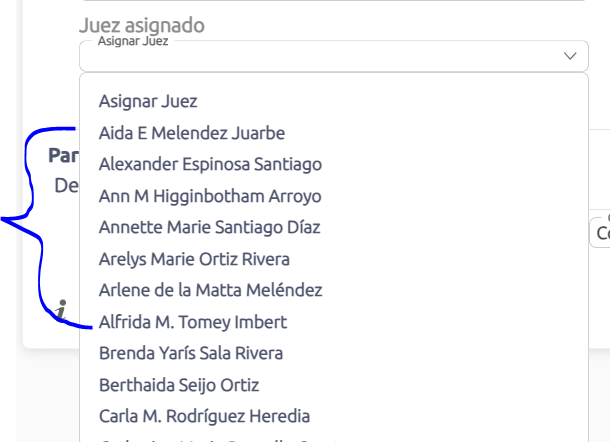Select the Asignar Juez placeholder option
610x442 pixels.
(148, 101)
